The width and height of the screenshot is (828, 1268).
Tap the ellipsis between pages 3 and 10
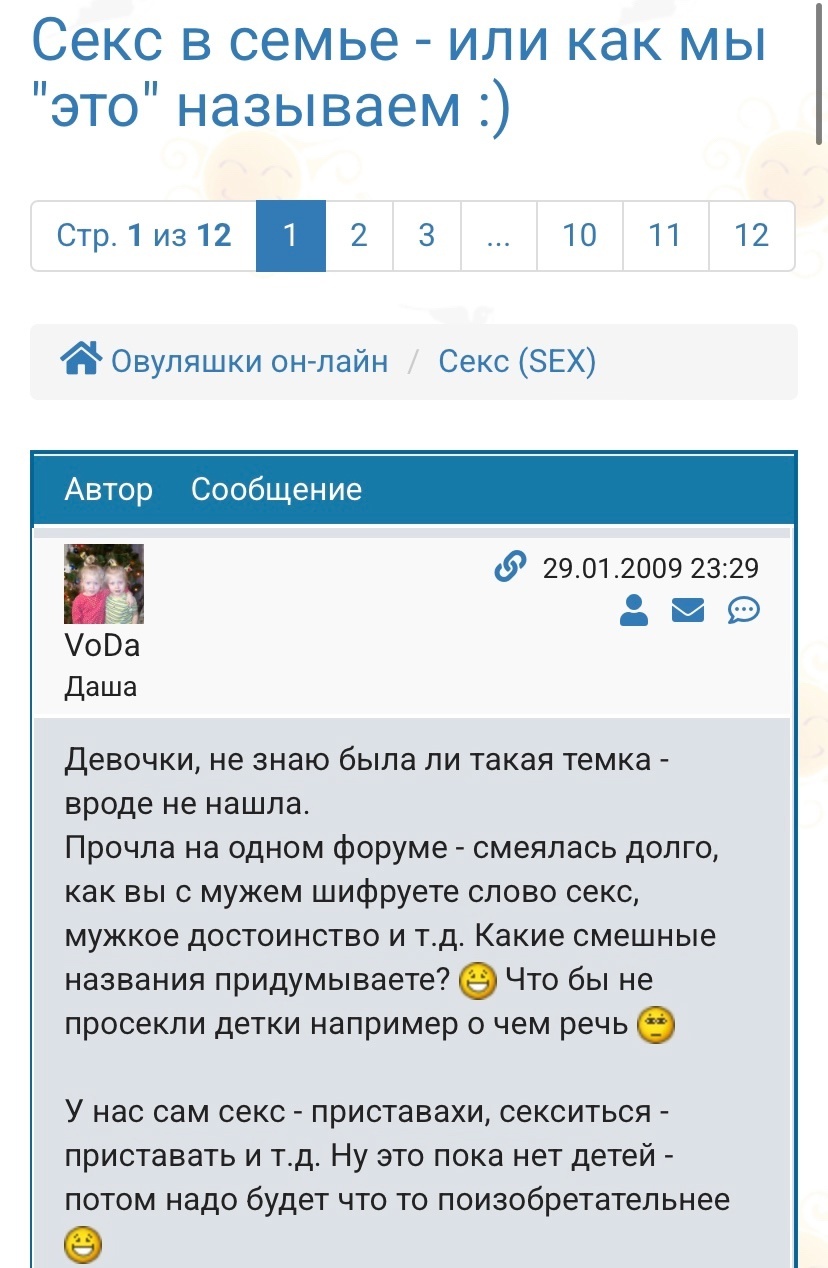coord(498,236)
